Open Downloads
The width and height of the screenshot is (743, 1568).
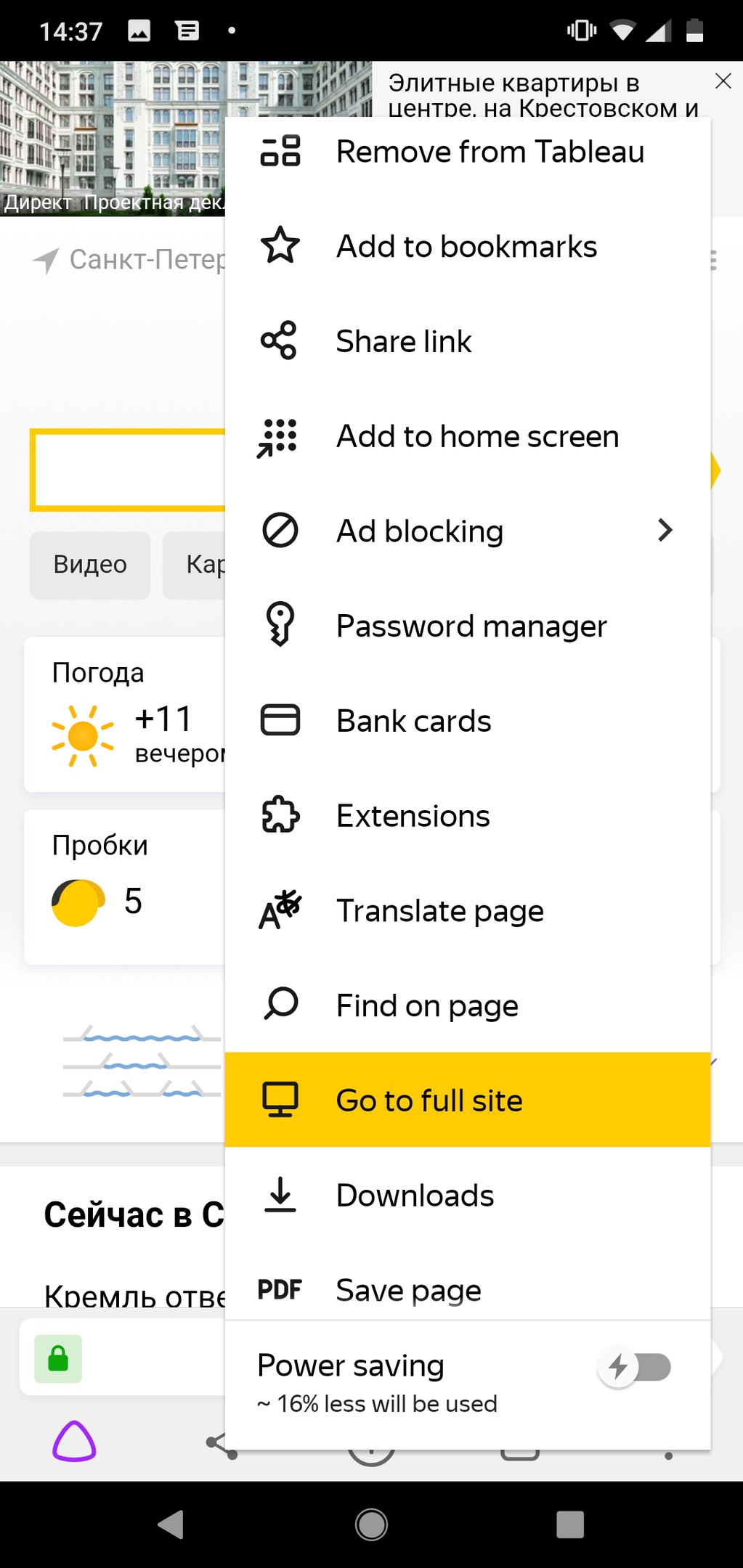(467, 1195)
